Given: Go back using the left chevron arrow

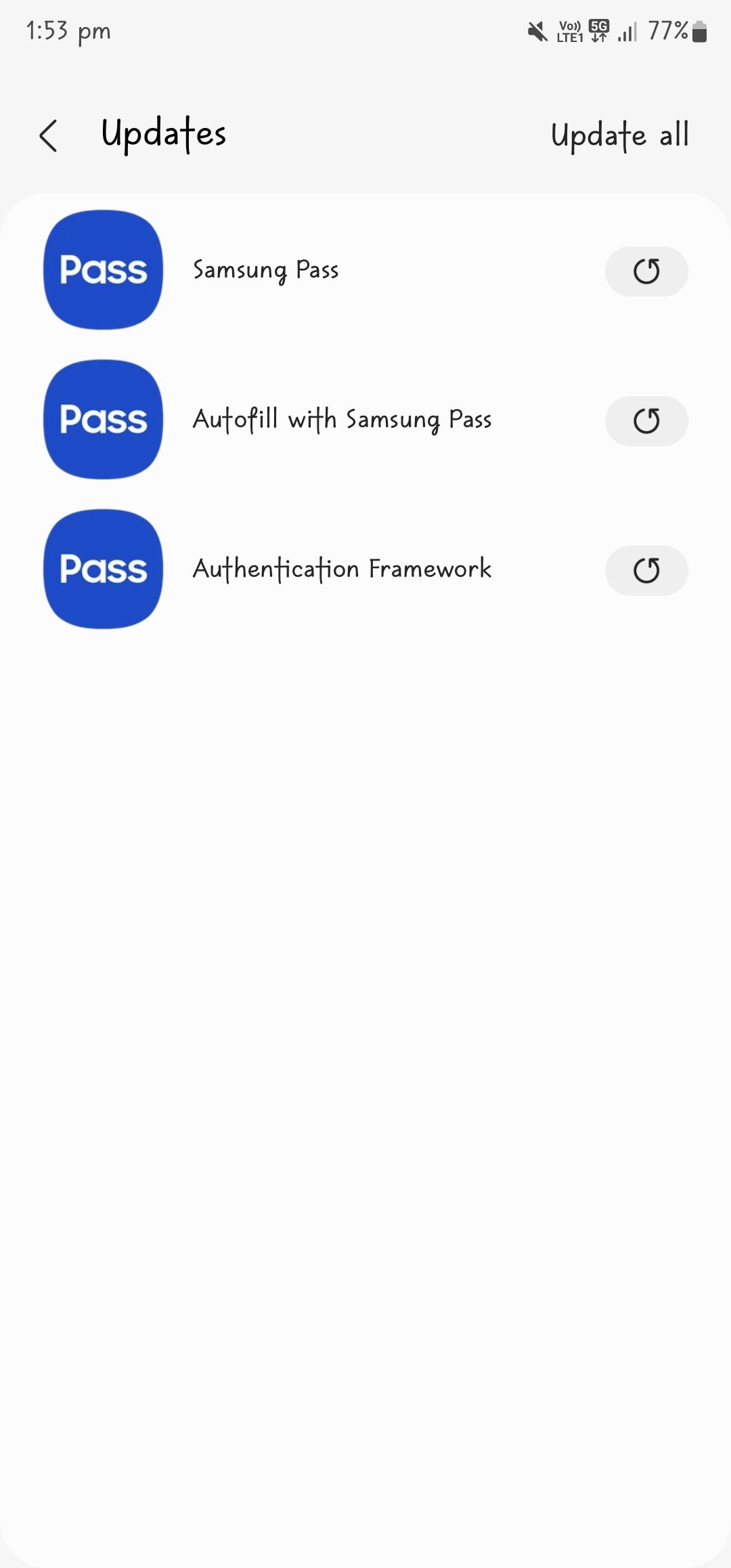Looking at the screenshot, I should point(49,135).
